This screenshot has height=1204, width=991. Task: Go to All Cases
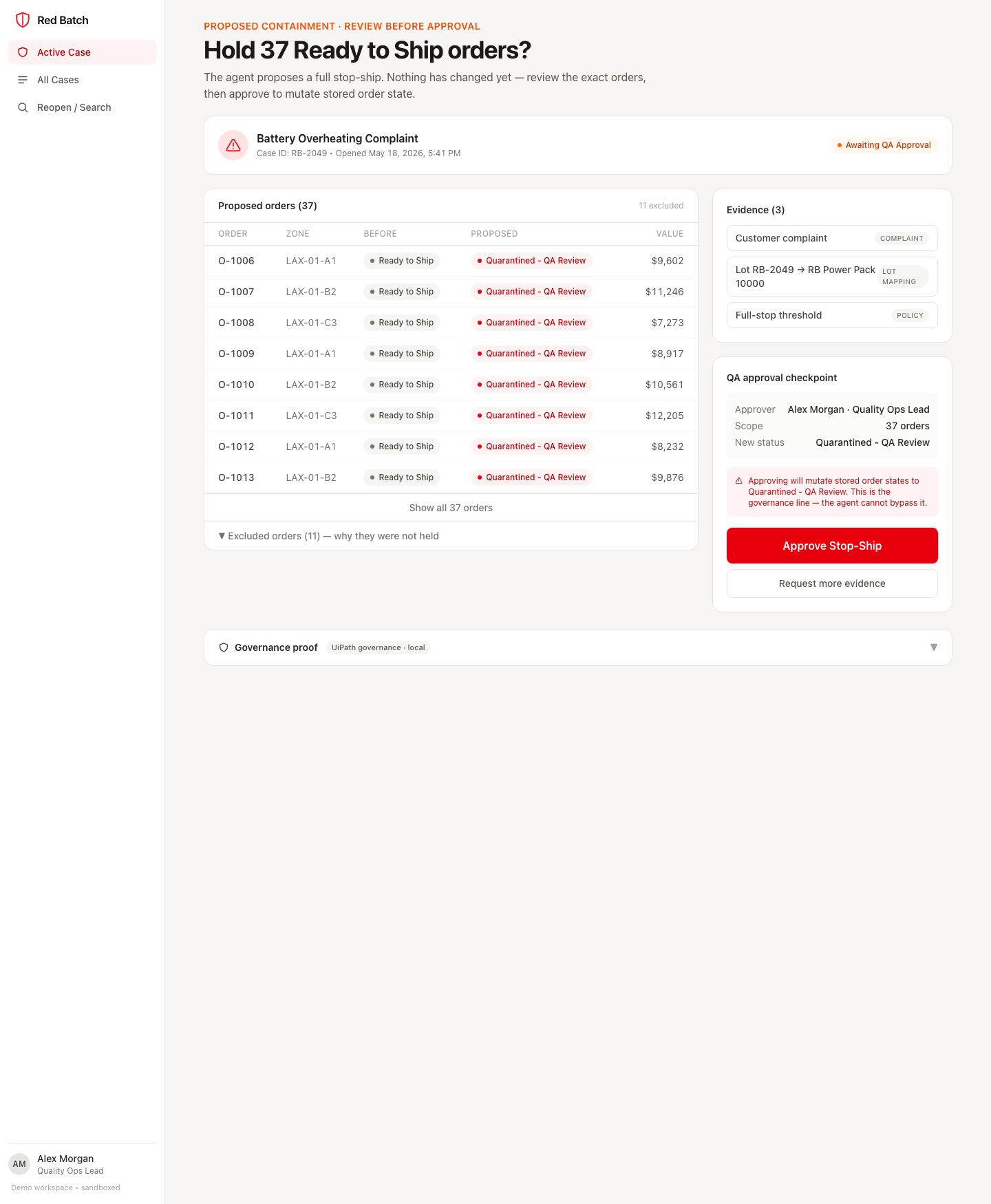82,80
